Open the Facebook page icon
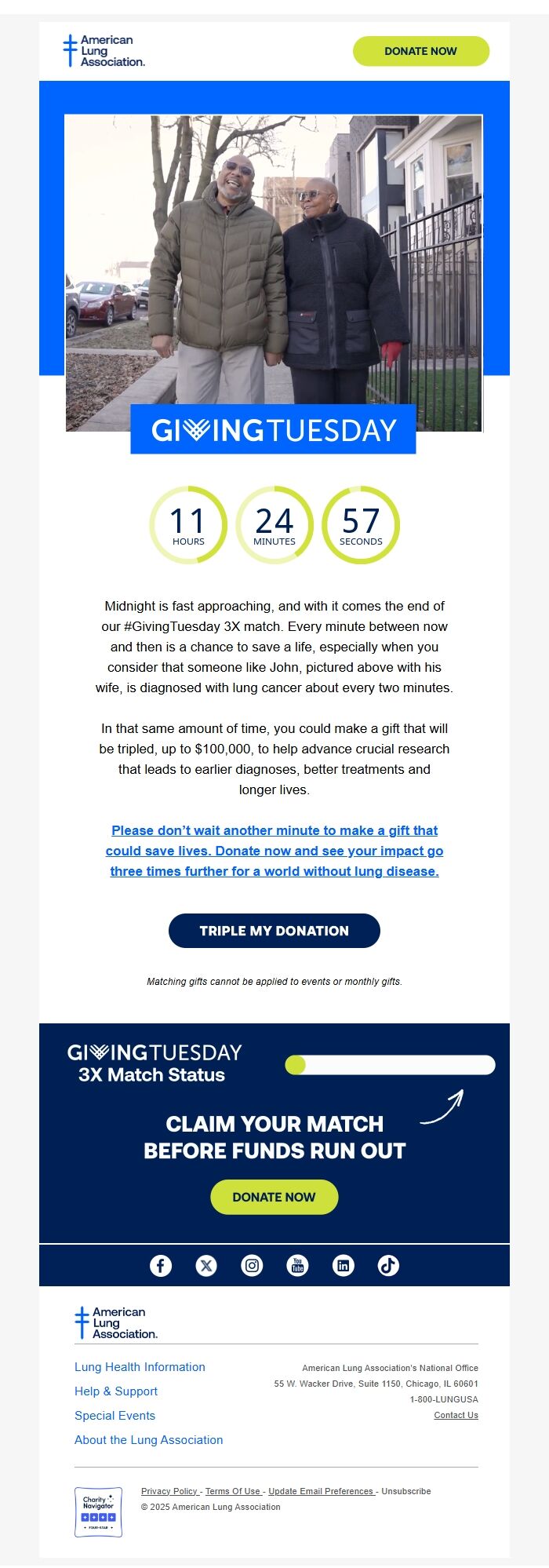 tap(161, 1265)
